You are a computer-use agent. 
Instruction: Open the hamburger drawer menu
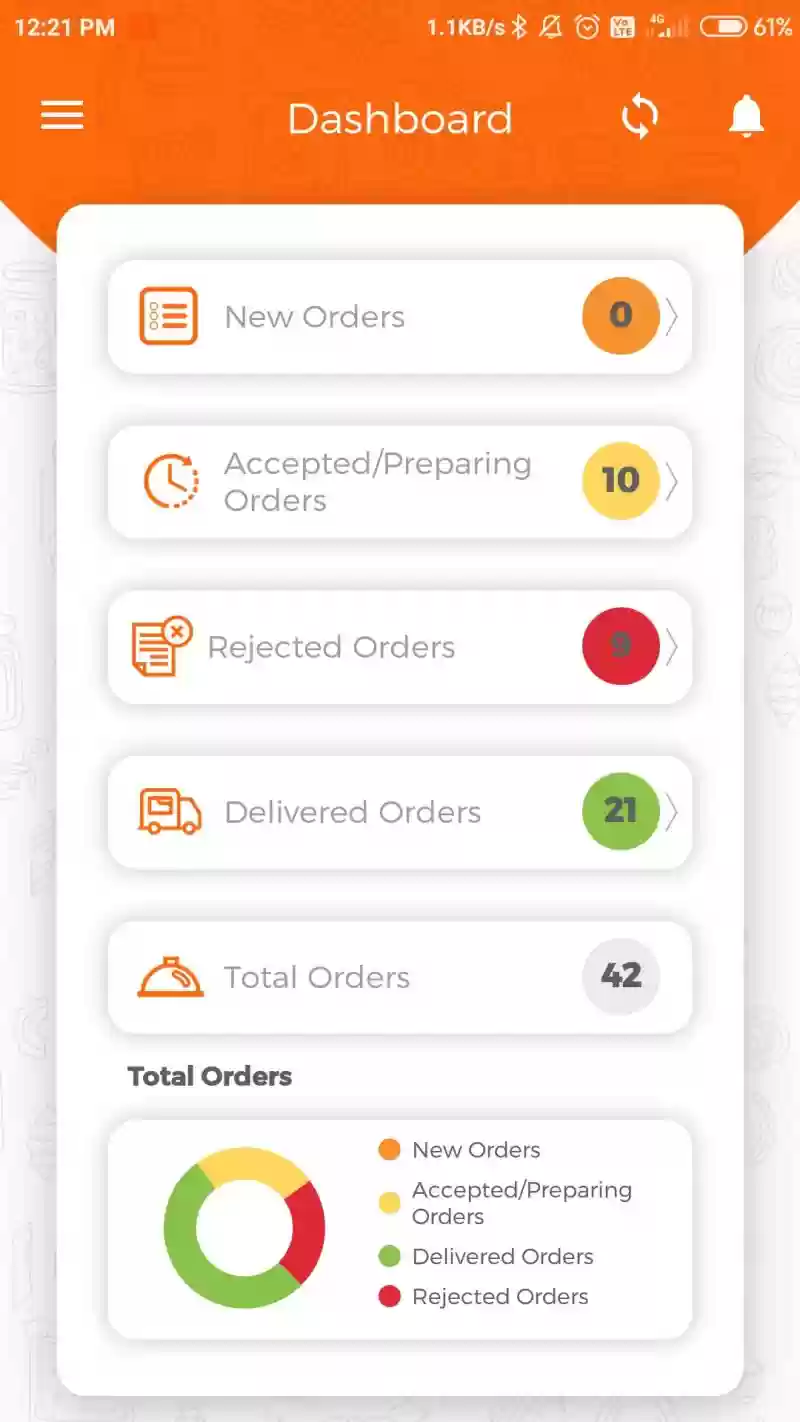62,117
